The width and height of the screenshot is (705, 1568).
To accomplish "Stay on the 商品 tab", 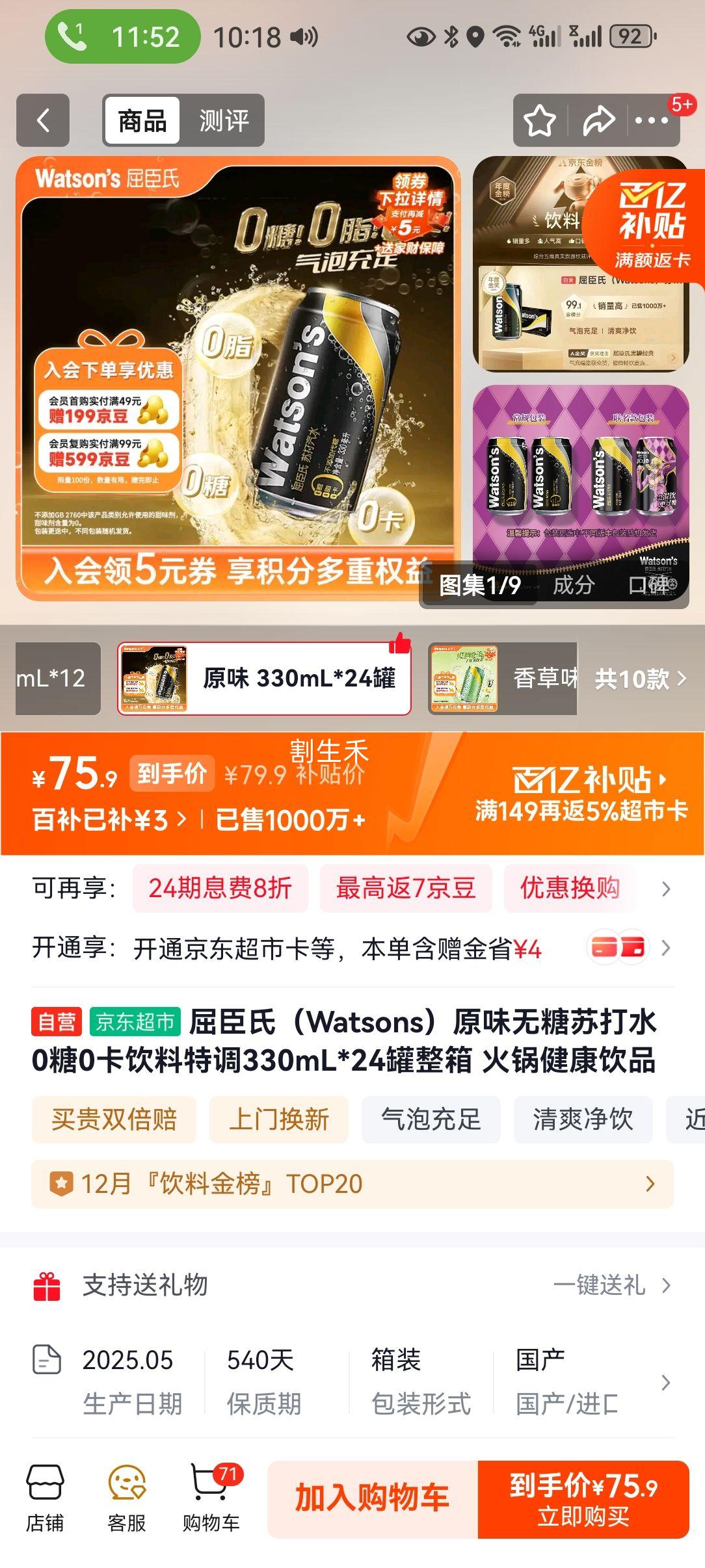I will 142,120.
